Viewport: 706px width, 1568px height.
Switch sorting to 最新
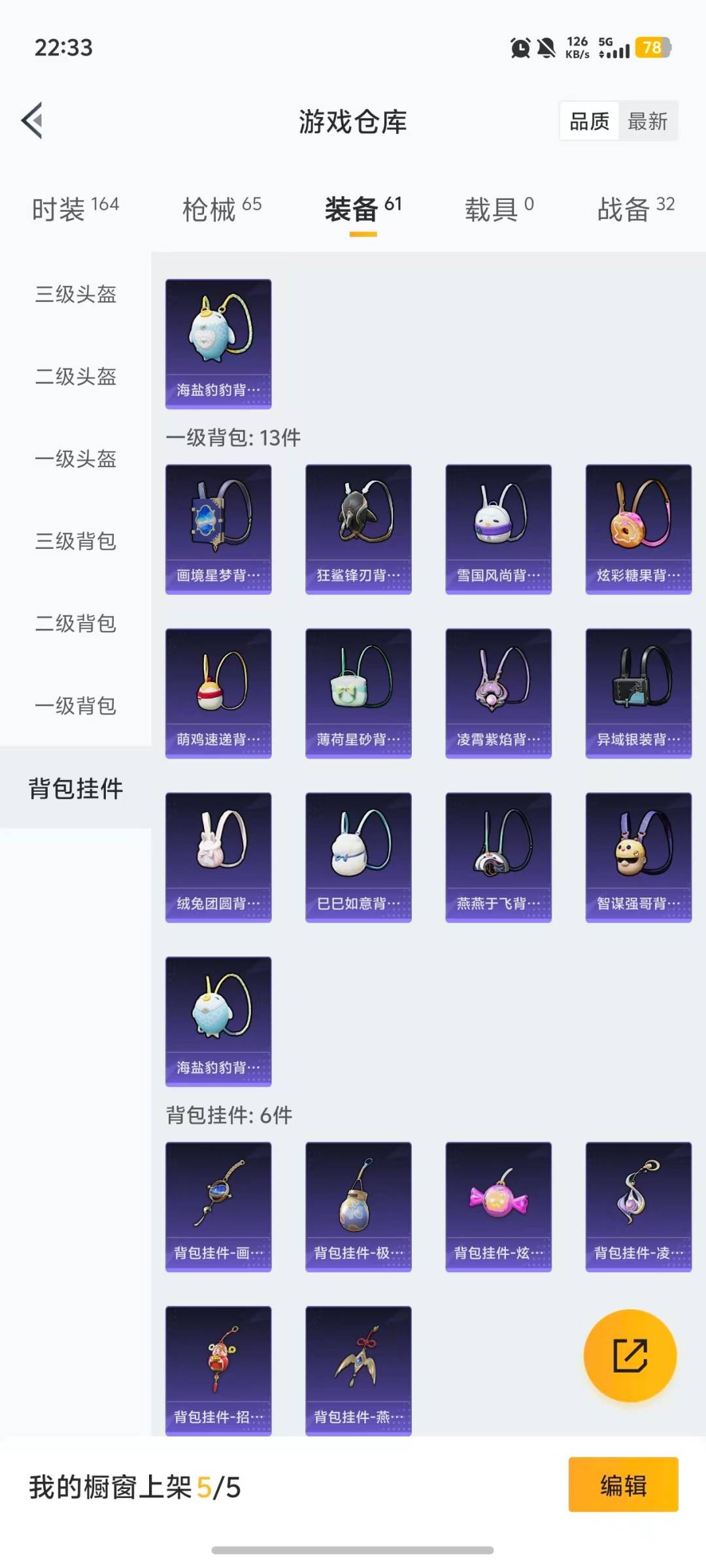647,122
